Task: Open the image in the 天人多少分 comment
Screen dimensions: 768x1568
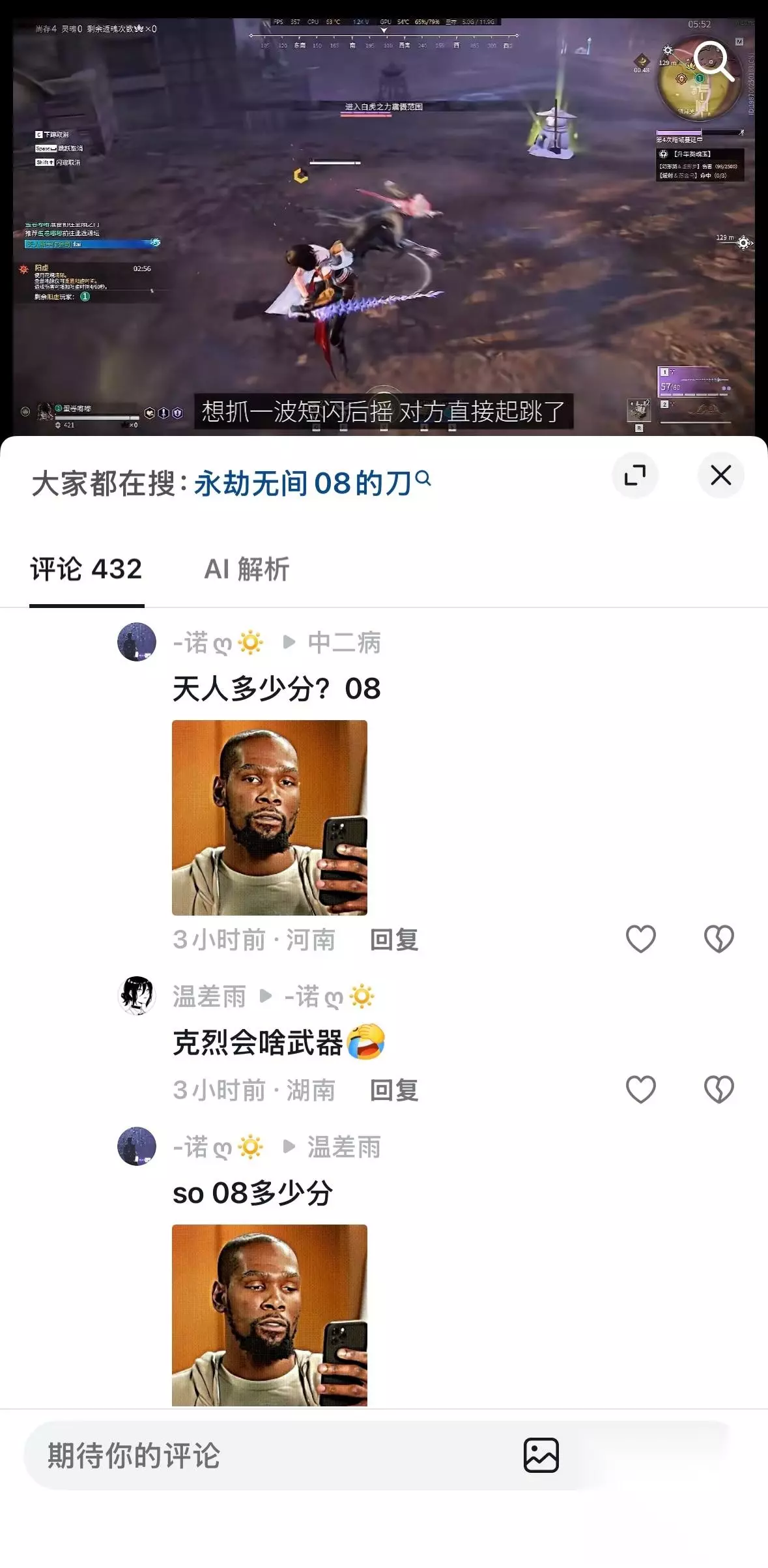Action: coord(270,817)
